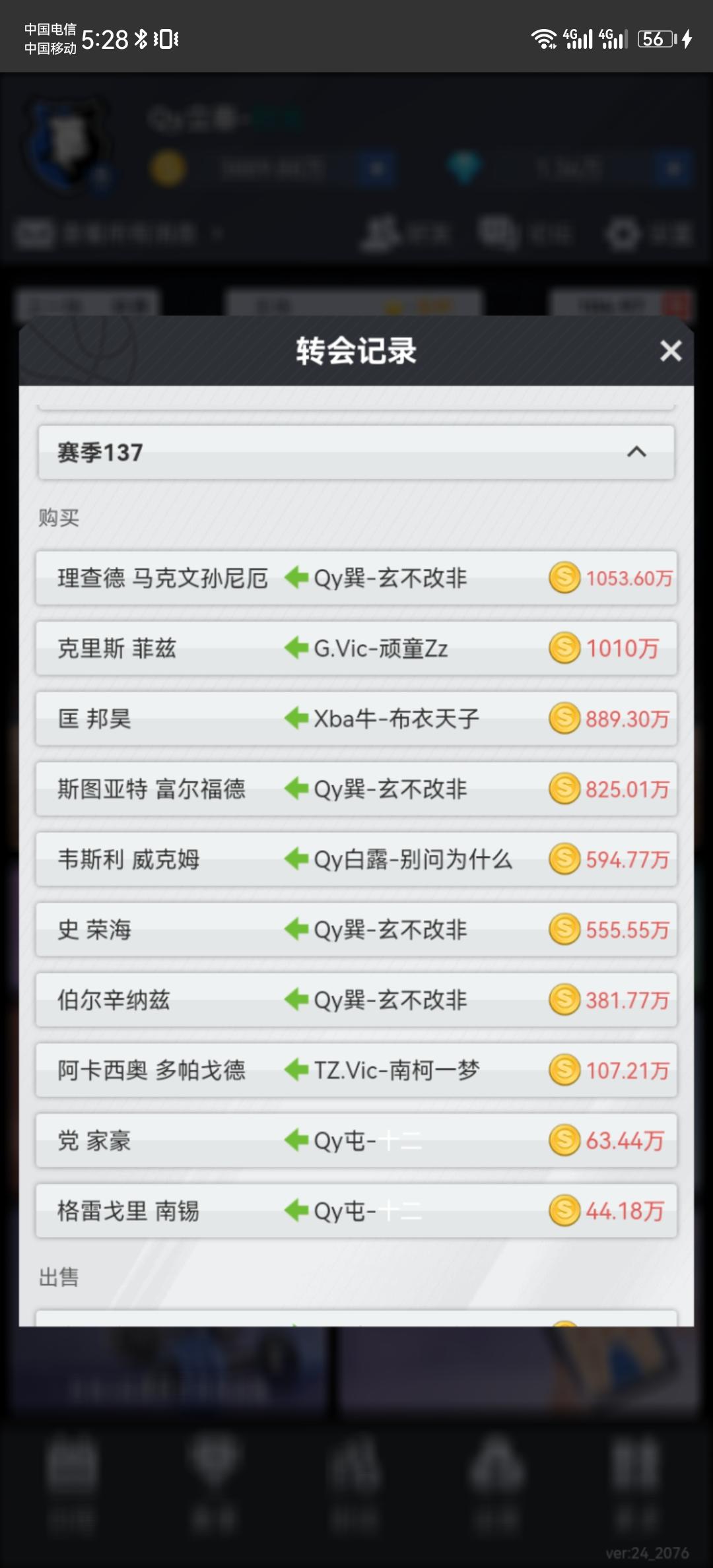
Task: Click the coin icon beside the 1010万 price
Action: coord(564,648)
